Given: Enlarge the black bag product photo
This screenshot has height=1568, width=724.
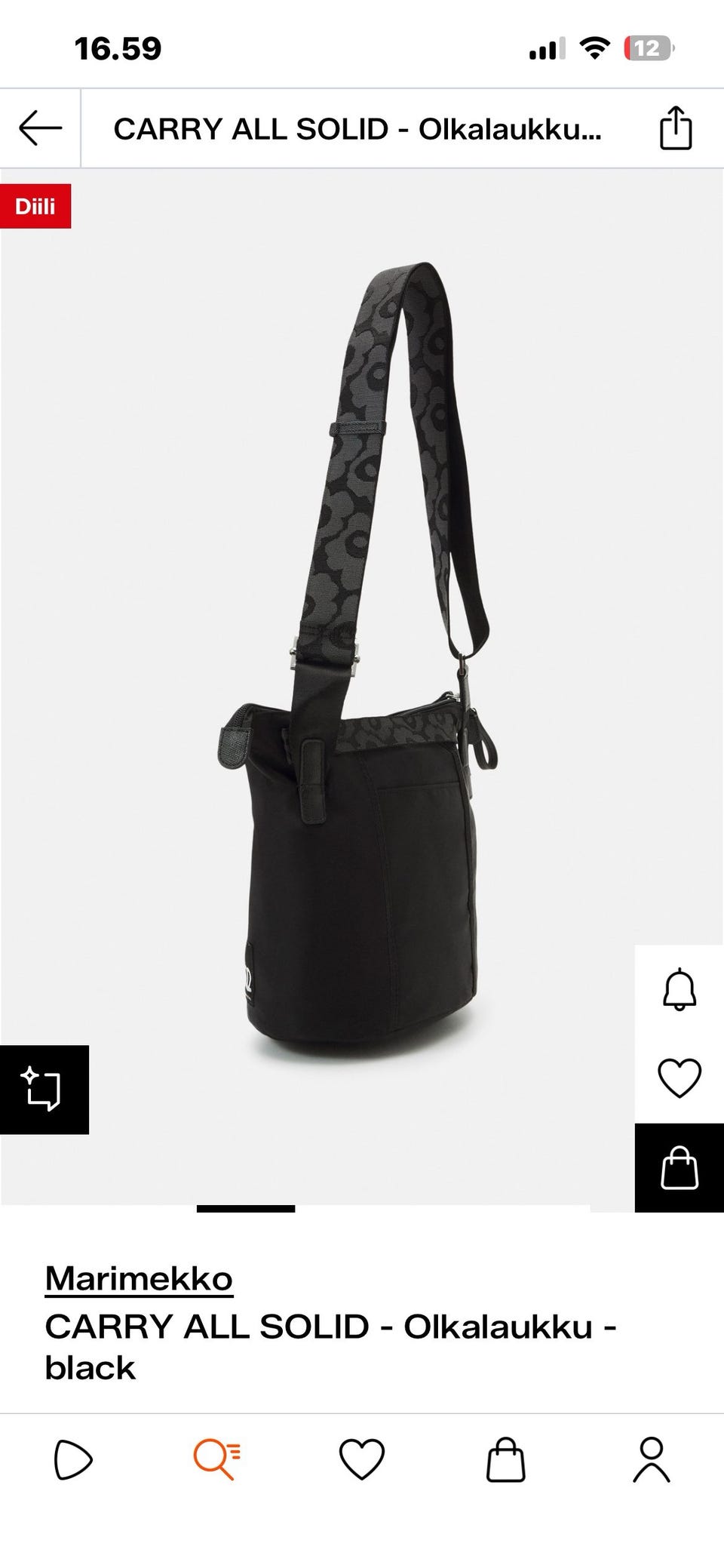Looking at the screenshot, I should tap(362, 679).
